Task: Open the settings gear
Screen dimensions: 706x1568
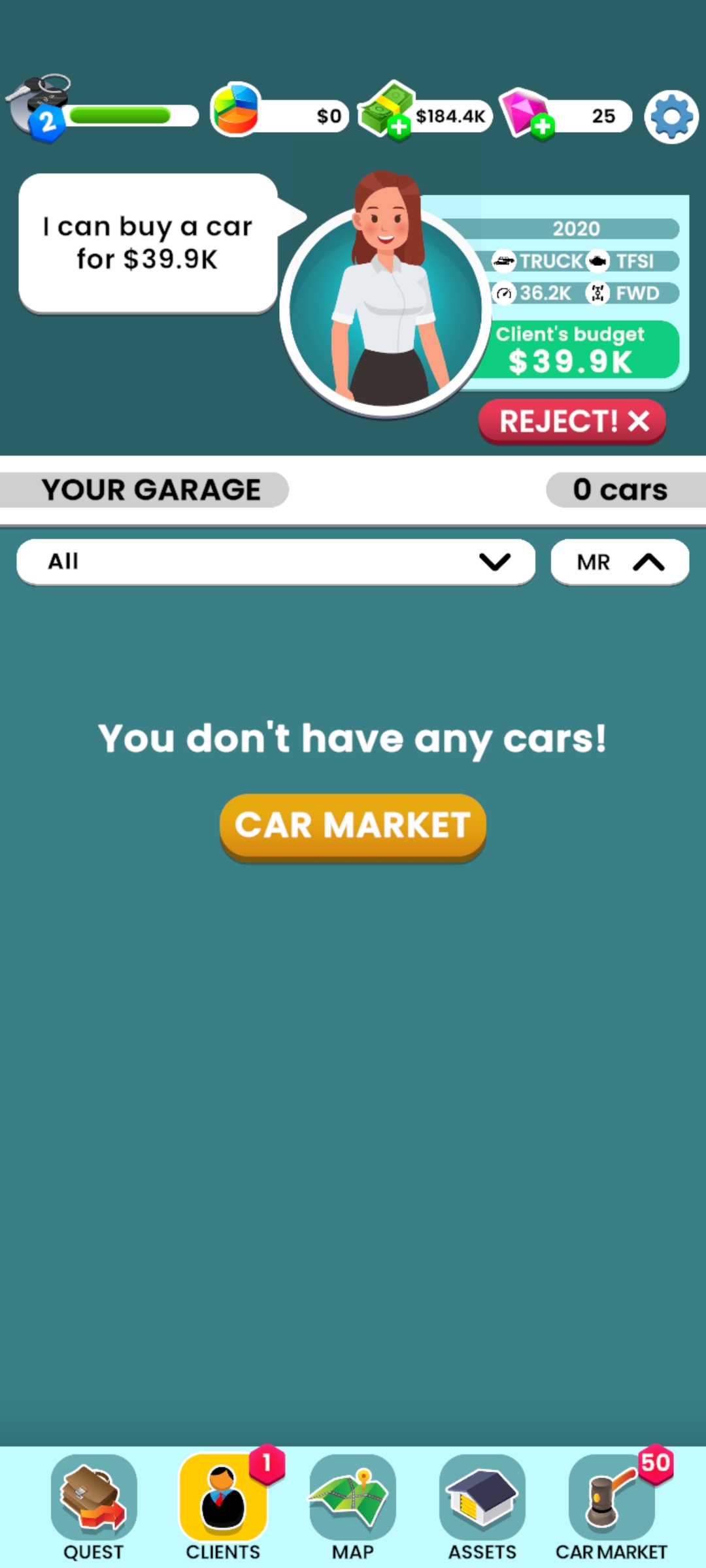Action: click(x=671, y=117)
